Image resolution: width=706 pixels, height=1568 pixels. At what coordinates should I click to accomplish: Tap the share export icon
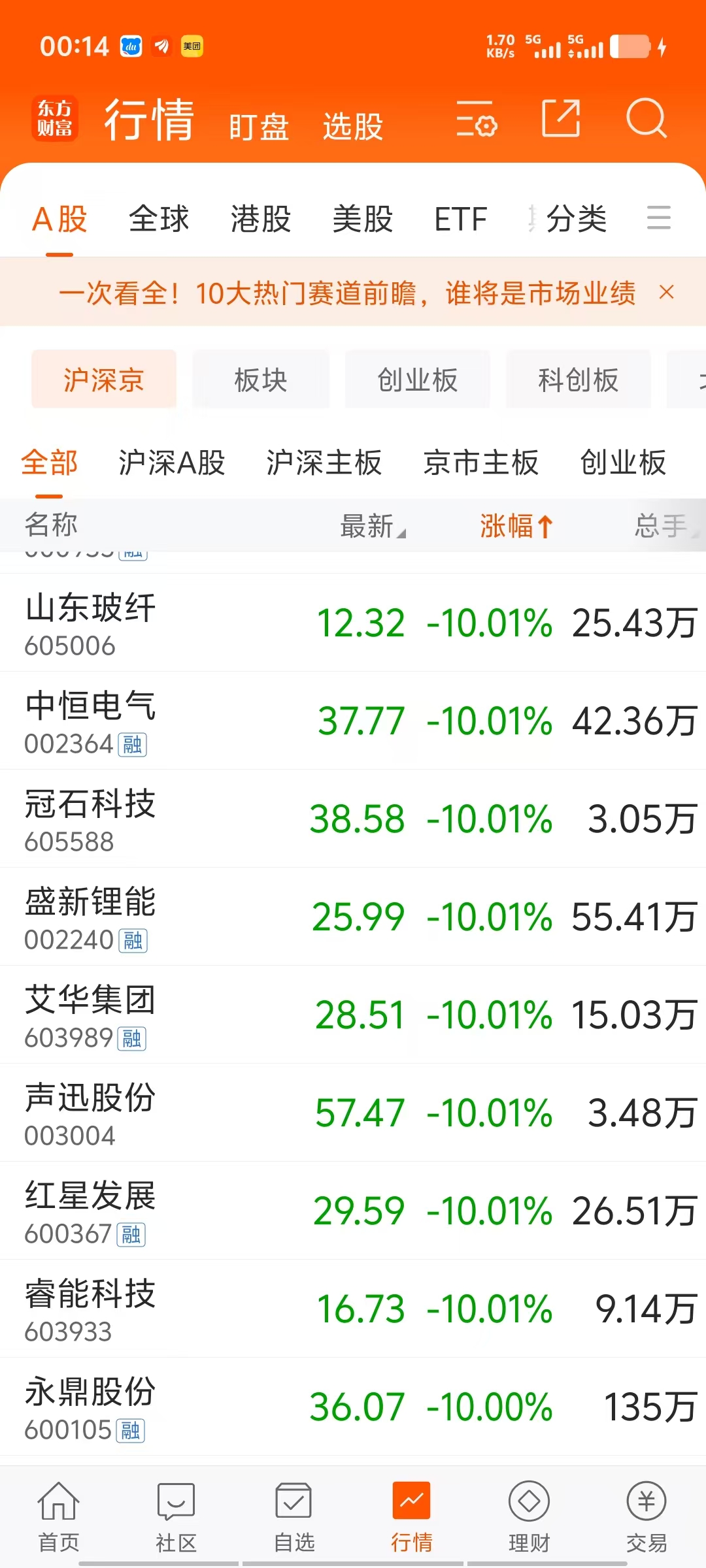tap(561, 118)
